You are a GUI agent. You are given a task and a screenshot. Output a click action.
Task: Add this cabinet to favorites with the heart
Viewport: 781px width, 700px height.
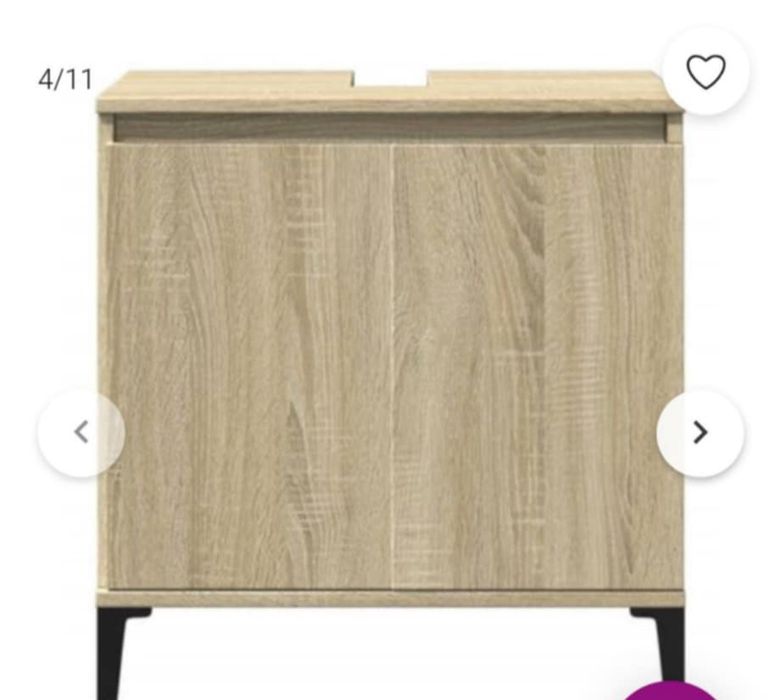point(705,72)
